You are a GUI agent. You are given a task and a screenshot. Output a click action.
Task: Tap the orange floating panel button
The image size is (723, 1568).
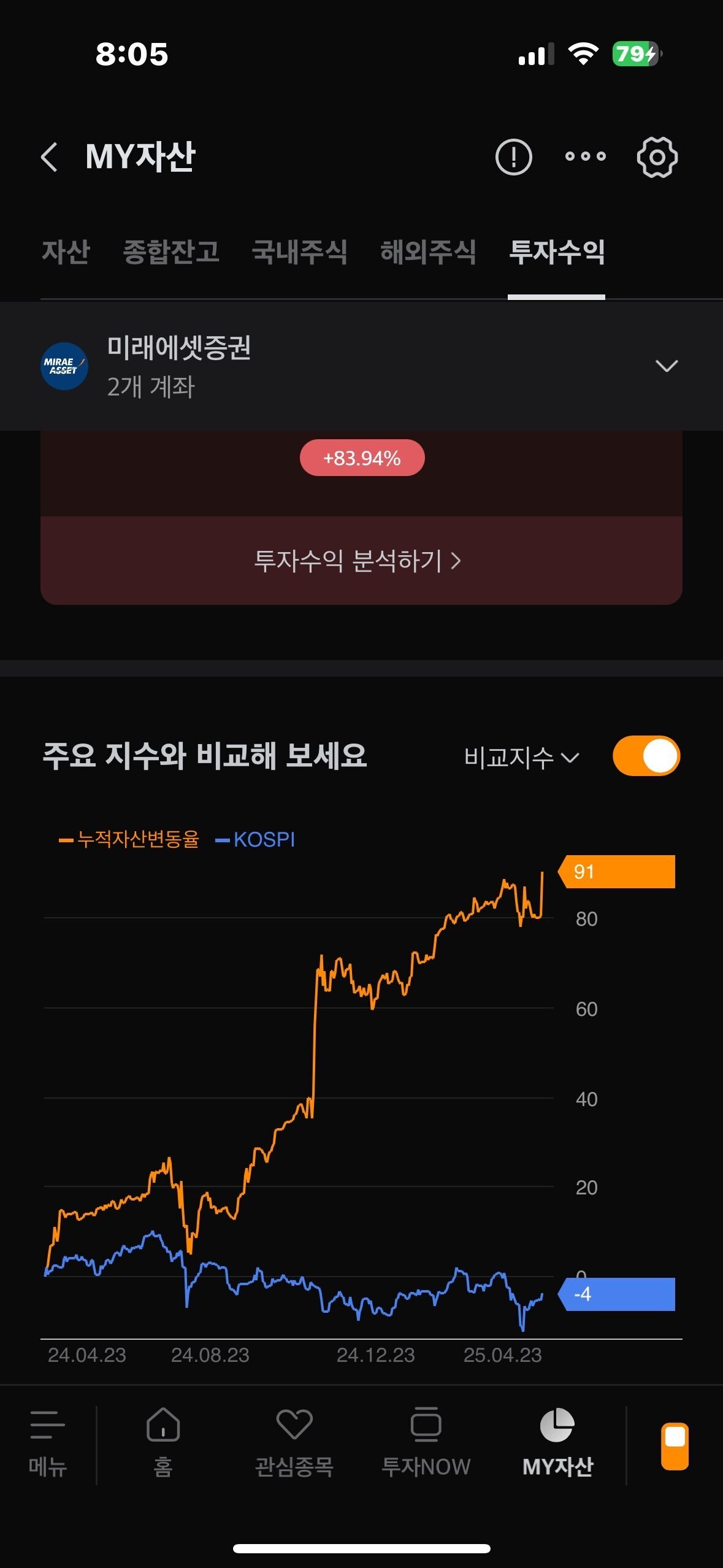click(x=675, y=1447)
